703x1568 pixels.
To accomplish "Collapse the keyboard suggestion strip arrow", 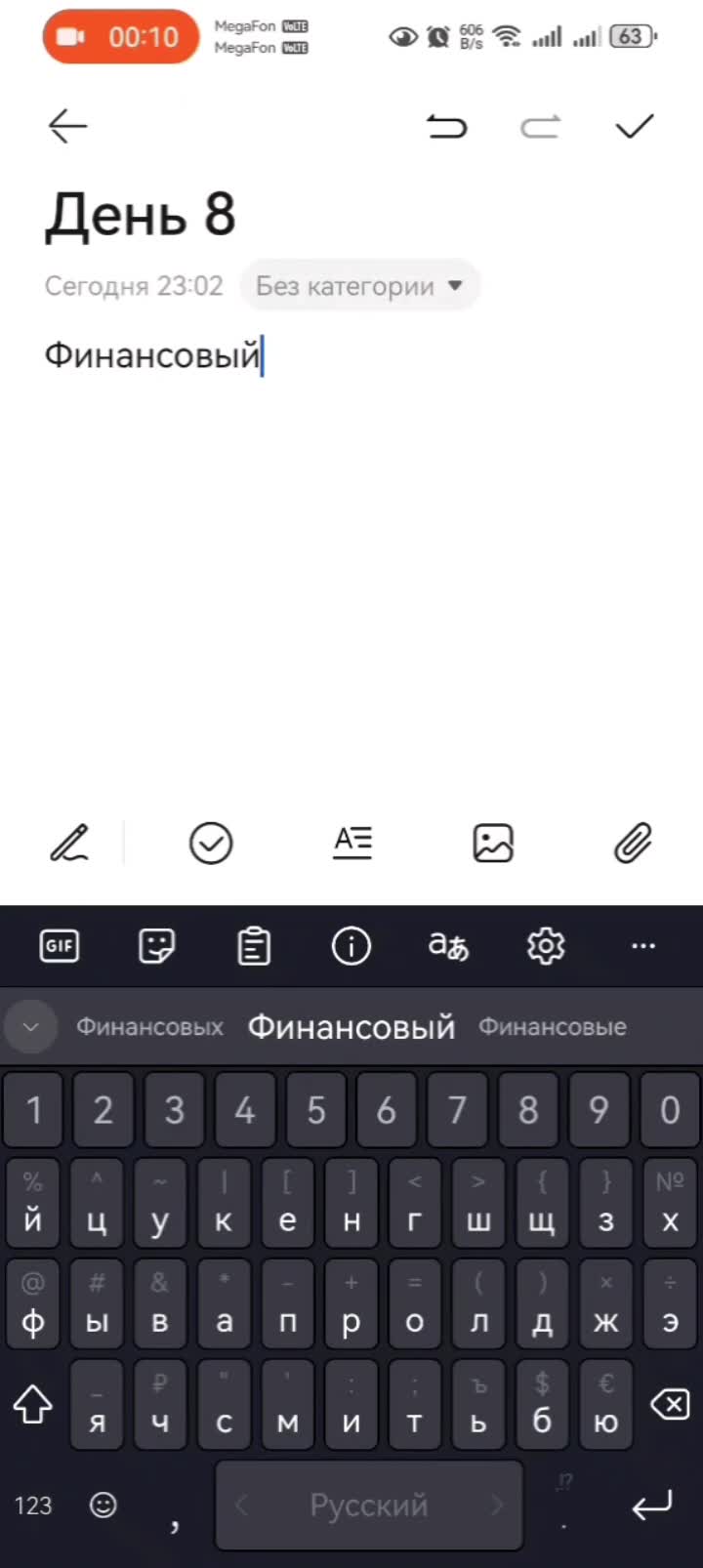I will pyautogui.click(x=30, y=1027).
